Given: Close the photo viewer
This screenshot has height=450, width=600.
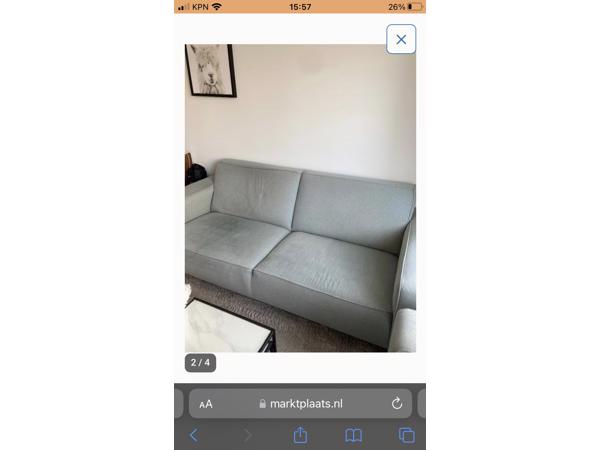Looking at the screenshot, I should tap(401, 39).
